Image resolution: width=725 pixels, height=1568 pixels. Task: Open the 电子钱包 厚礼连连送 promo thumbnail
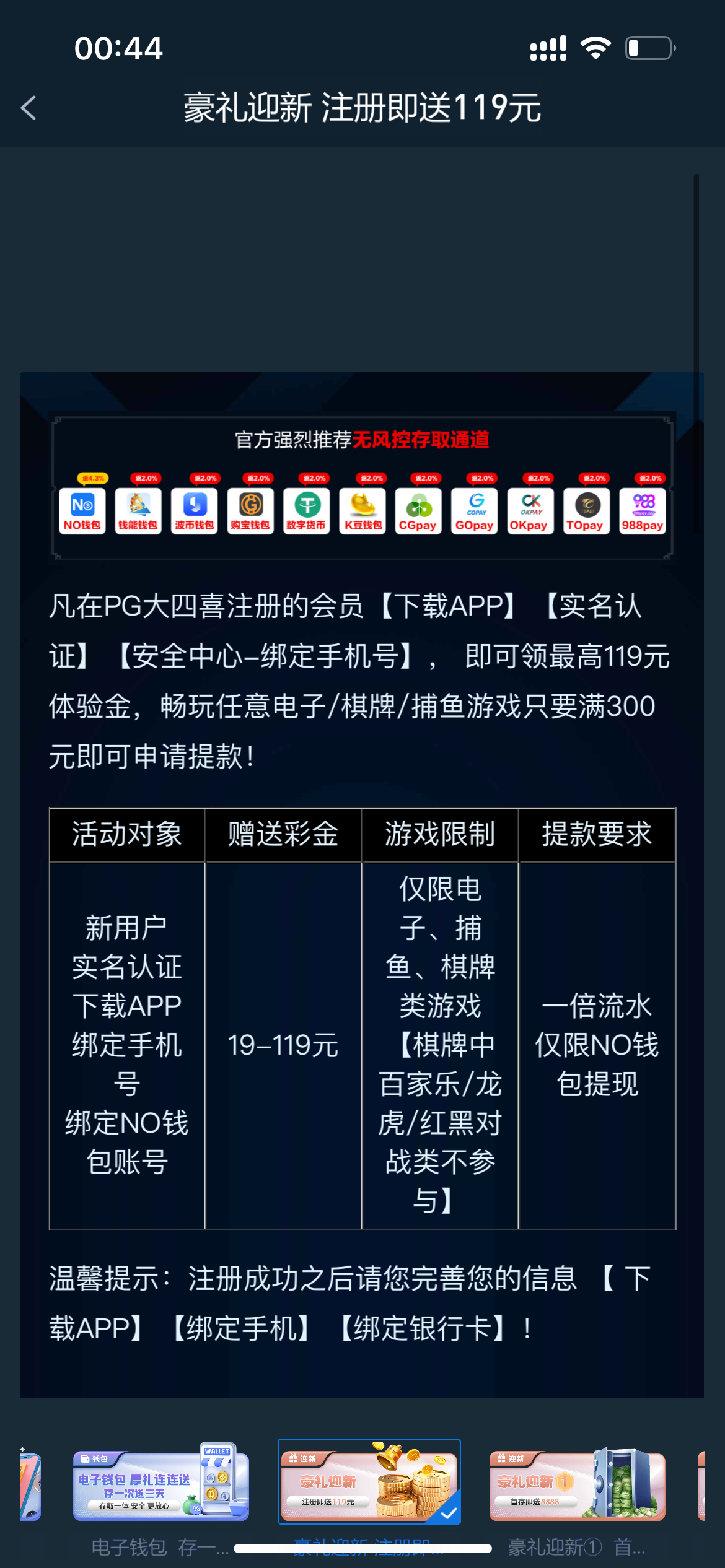(160, 1485)
